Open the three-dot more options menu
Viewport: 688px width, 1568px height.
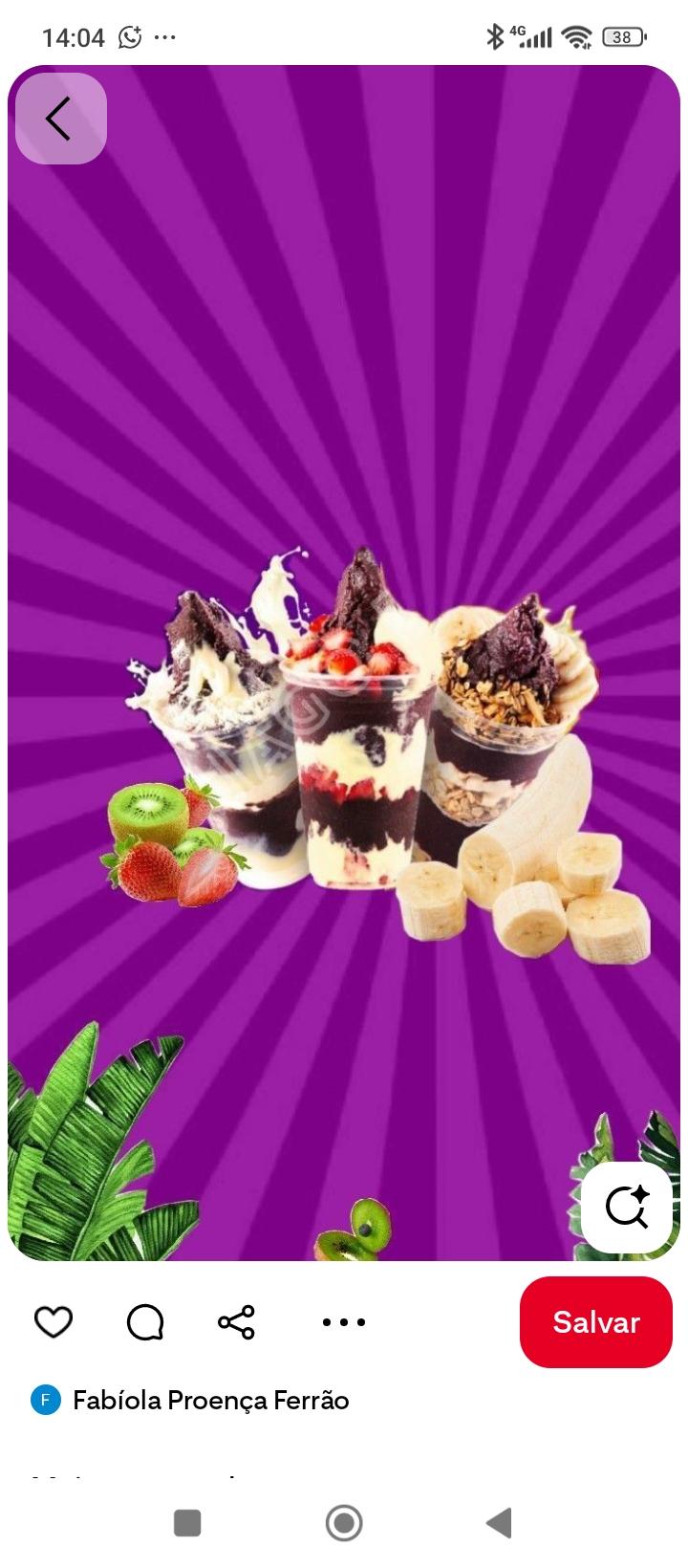pos(344,1322)
